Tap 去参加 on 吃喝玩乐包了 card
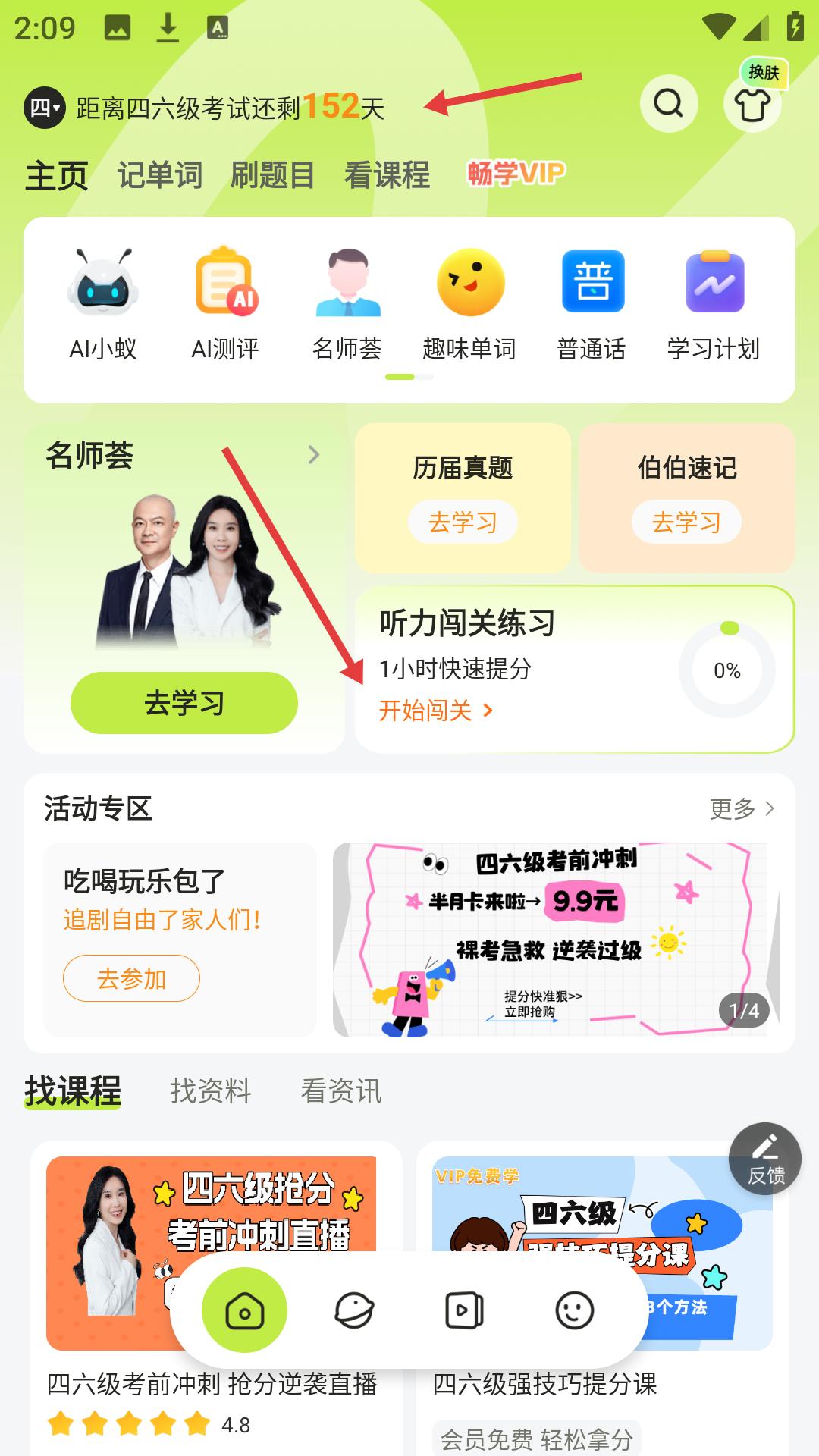819x1456 pixels. click(131, 978)
